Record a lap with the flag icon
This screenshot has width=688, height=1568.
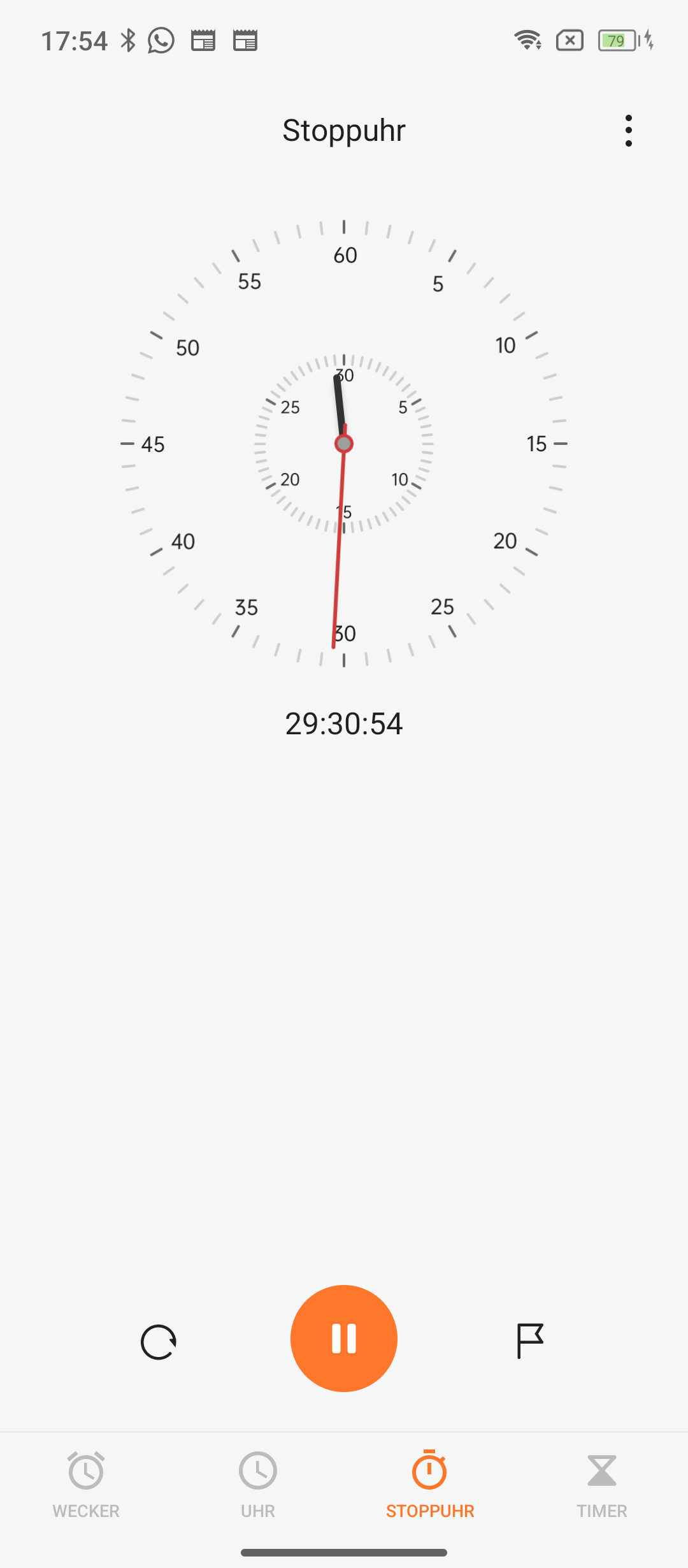(x=529, y=1340)
